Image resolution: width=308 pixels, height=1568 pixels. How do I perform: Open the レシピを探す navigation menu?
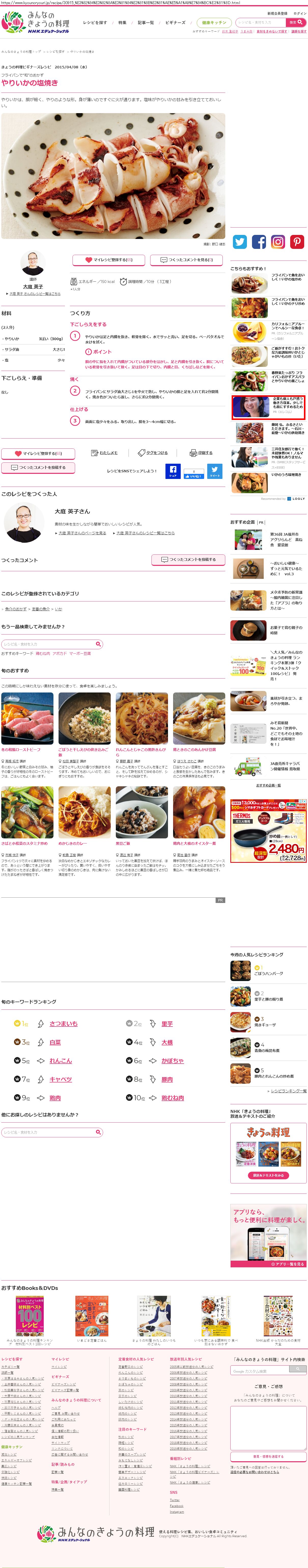(94, 23)
